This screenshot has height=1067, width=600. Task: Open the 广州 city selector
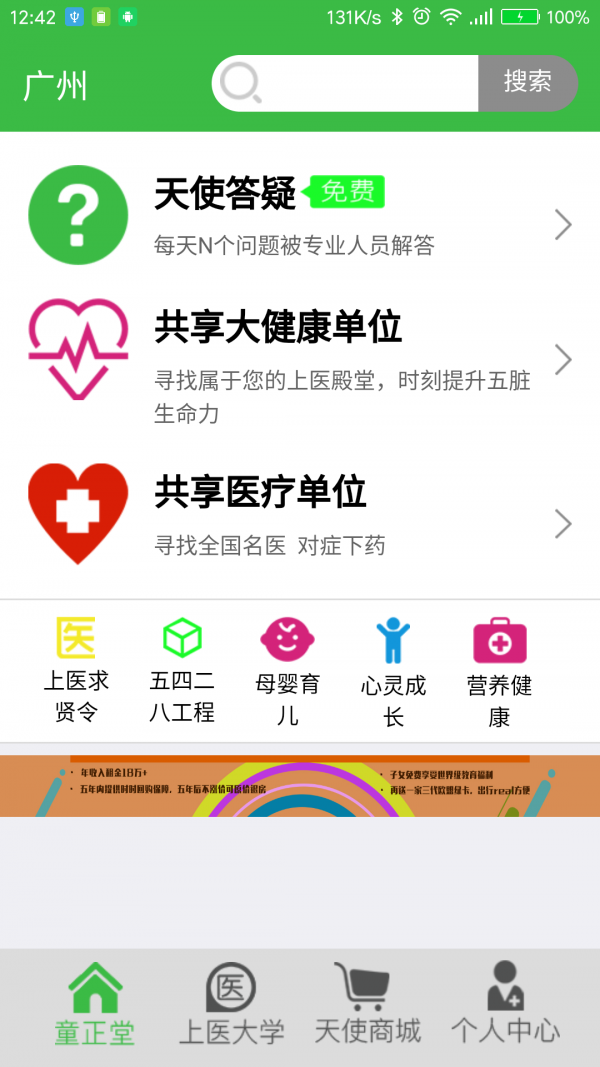[x=56, y=86]
